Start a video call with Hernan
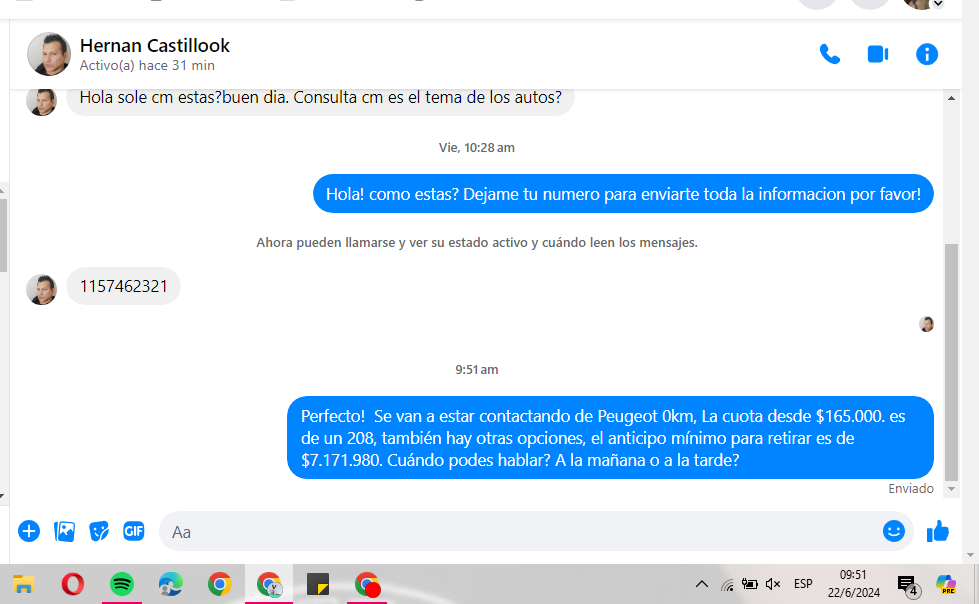The height and width of the screenshot is (604, 979). [x=878, y=54]
